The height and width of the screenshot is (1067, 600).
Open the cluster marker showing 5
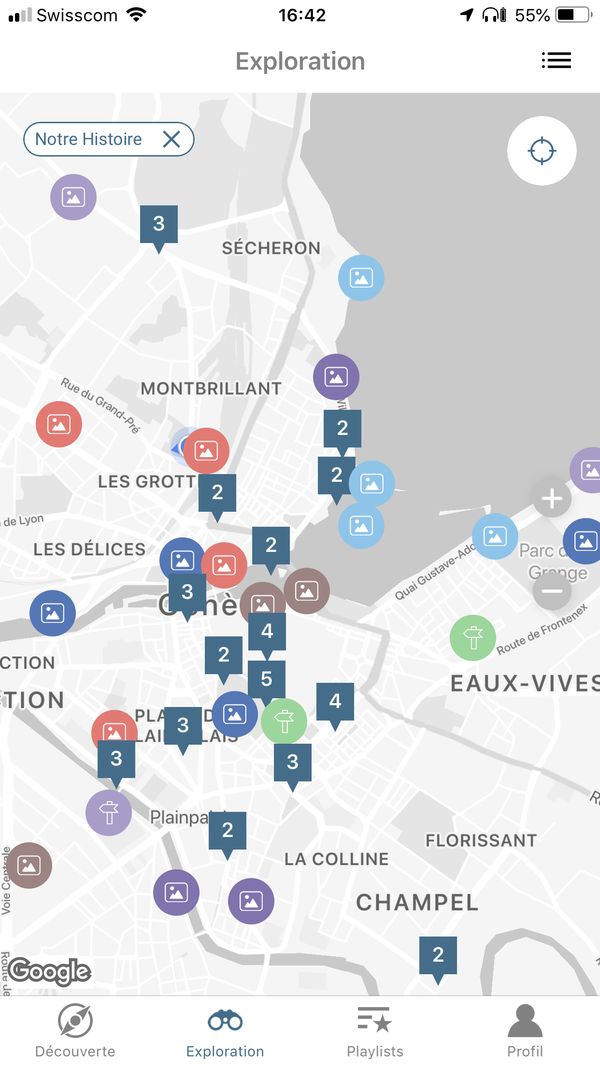tap(266, 680)
